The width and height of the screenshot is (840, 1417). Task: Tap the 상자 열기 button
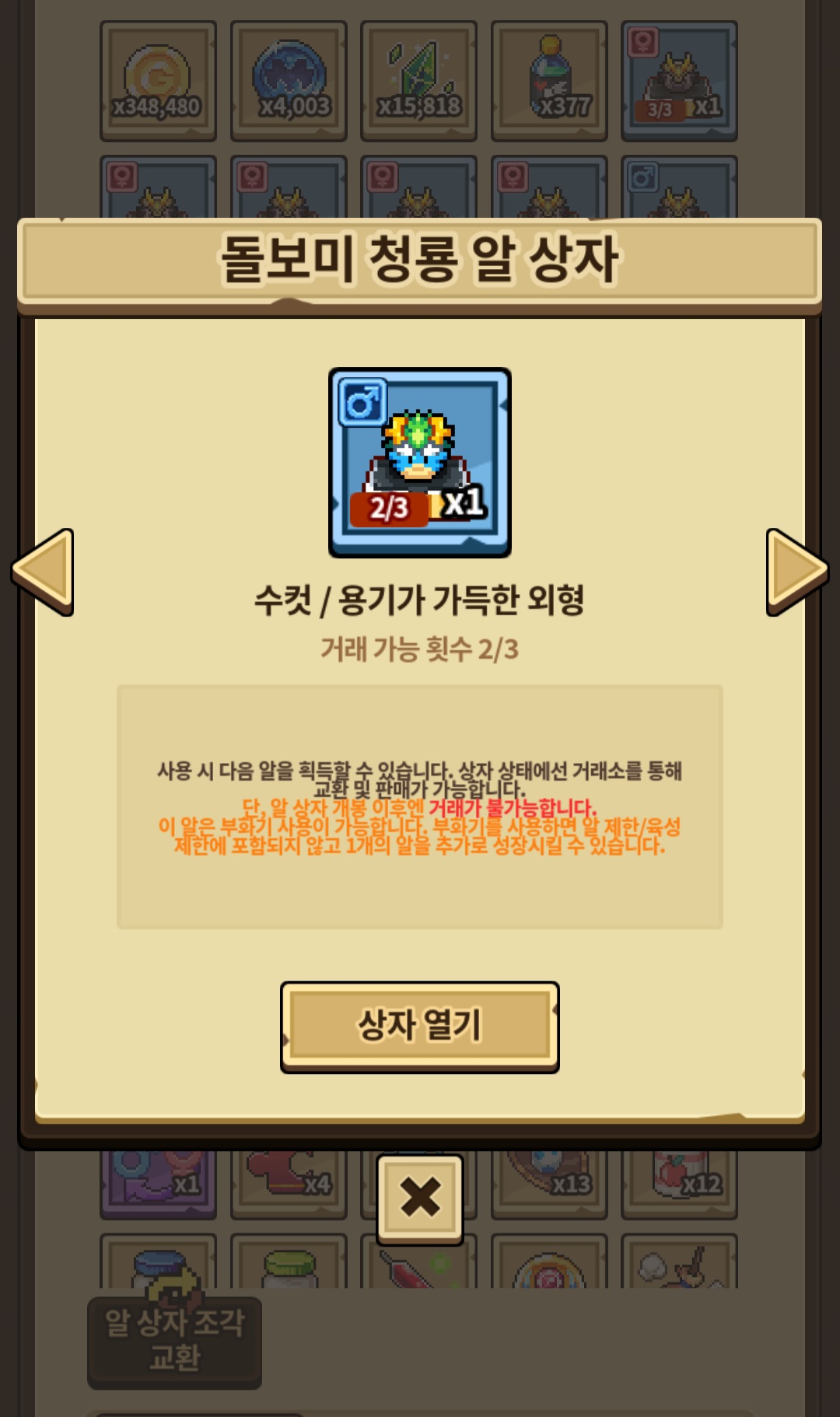pos(419,1026)
